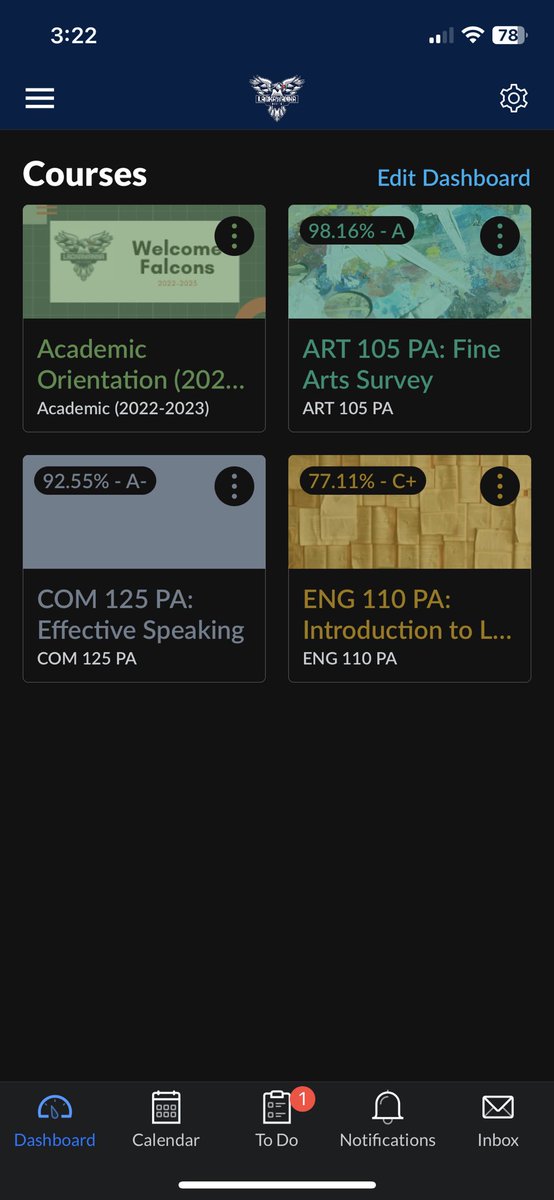
Task: Open the Inbox tab
Action: 498,1120
